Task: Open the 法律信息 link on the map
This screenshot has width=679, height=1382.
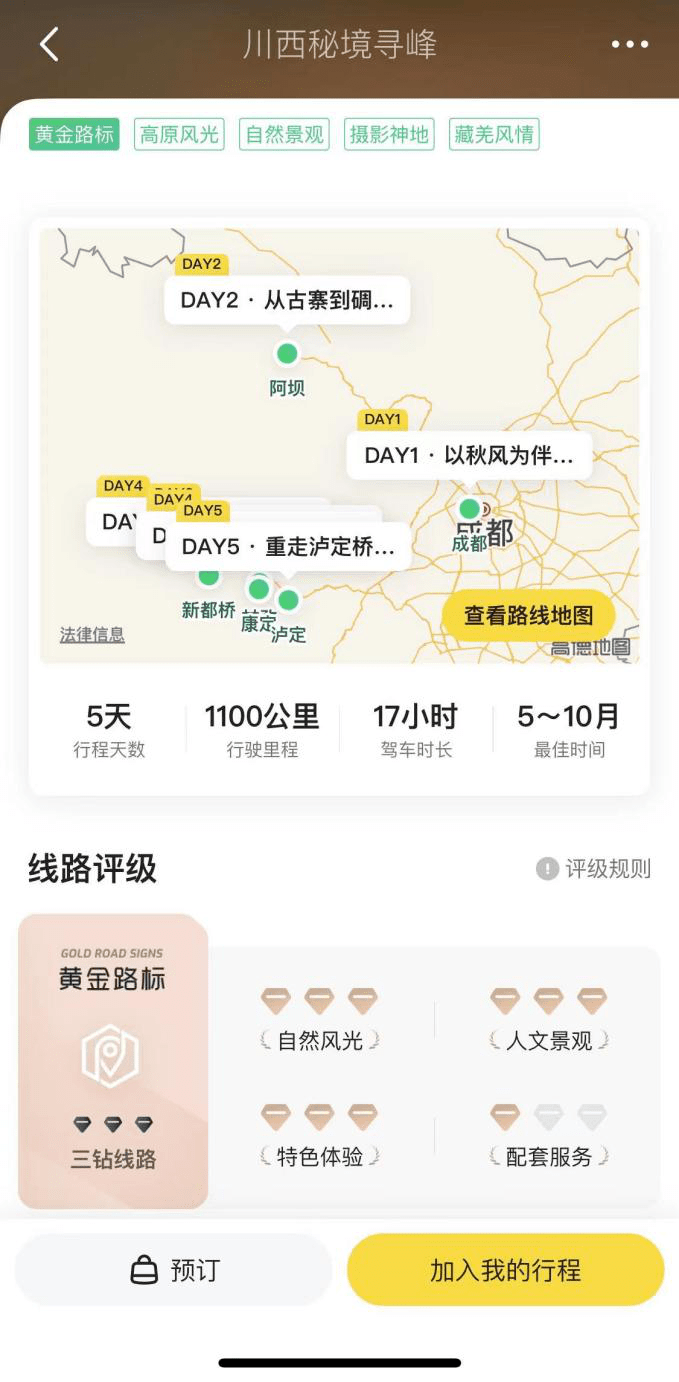Action: 92,635
